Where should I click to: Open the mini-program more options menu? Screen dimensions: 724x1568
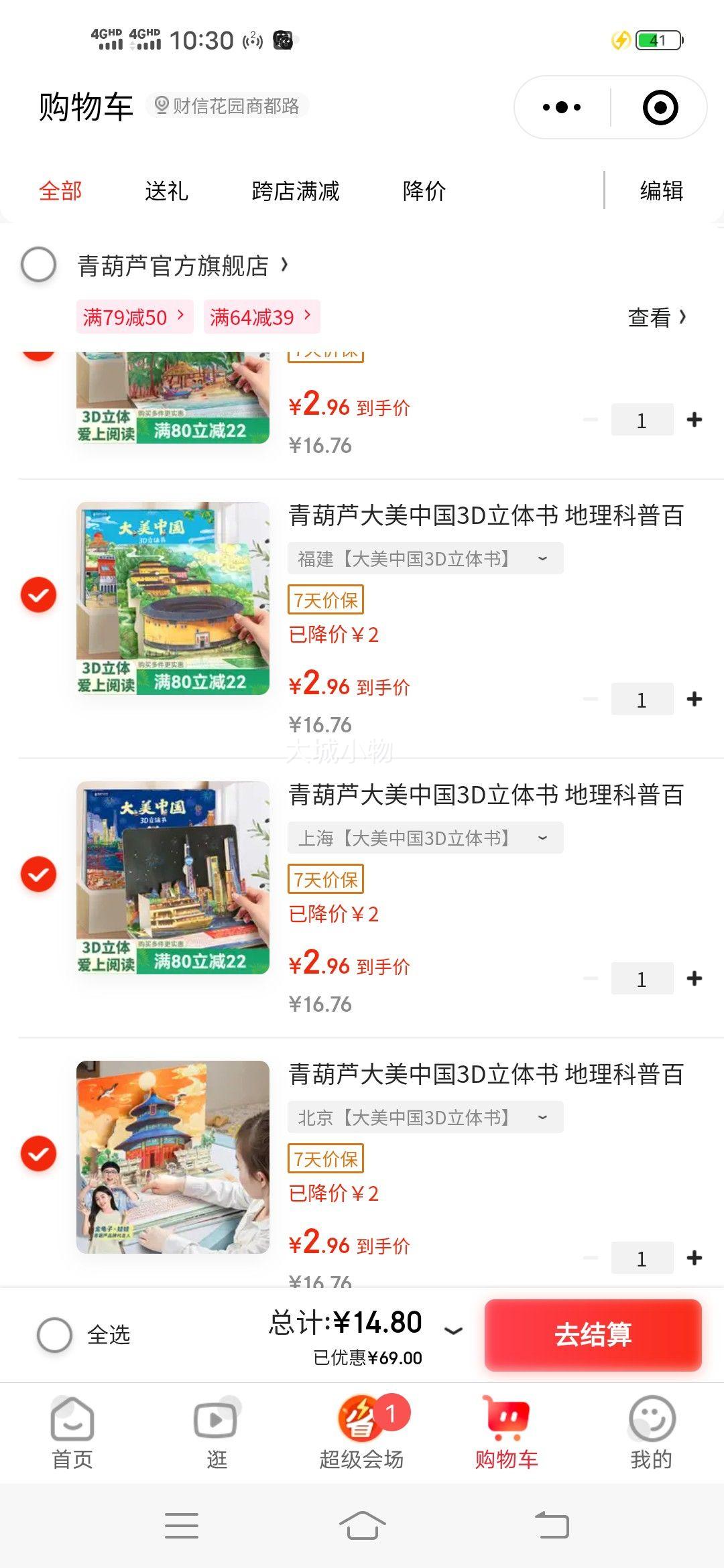coord(562,107)
